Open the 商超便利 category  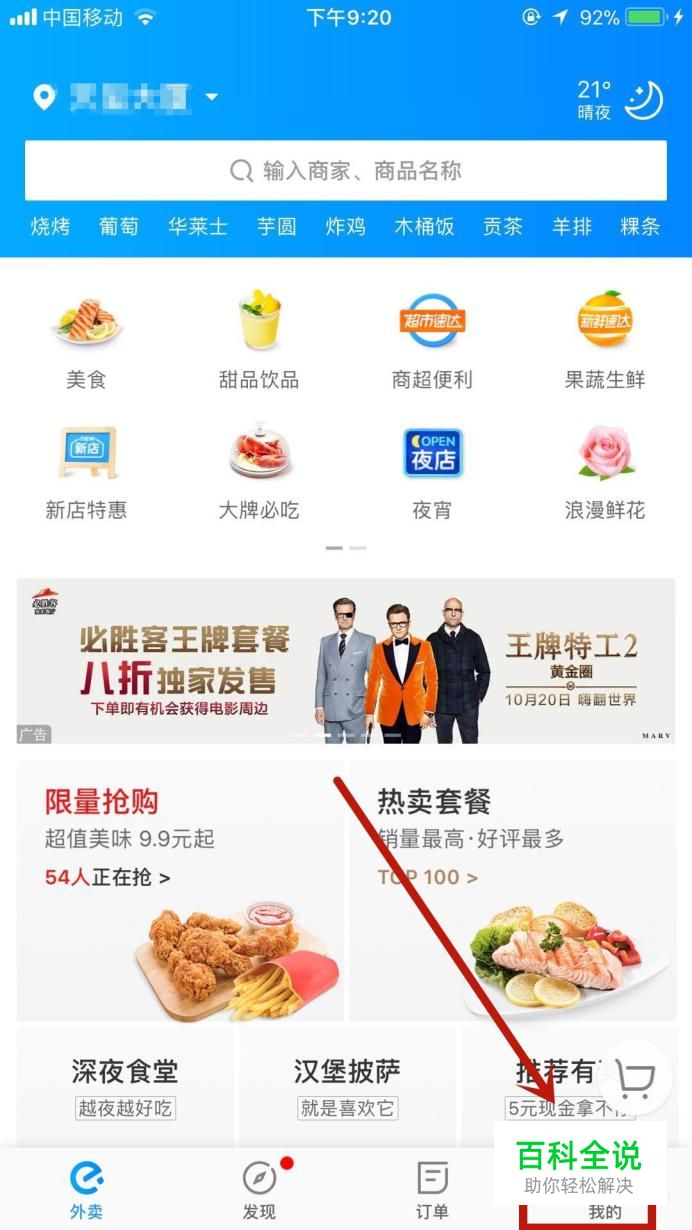click(x=432, y=340)
